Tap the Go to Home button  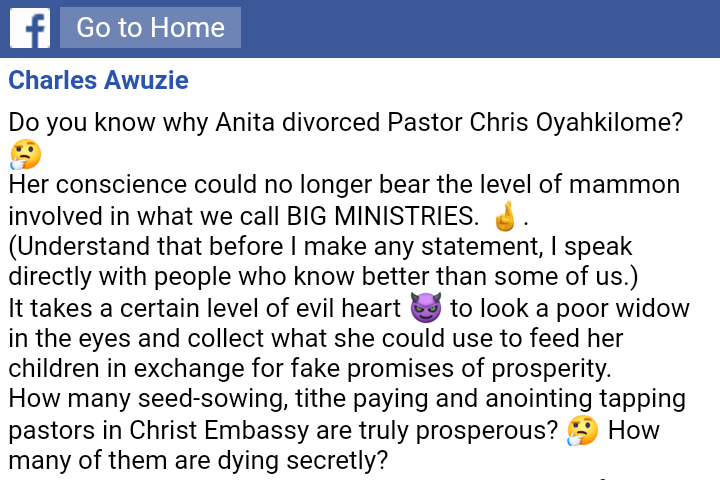[x=150, y=27]
